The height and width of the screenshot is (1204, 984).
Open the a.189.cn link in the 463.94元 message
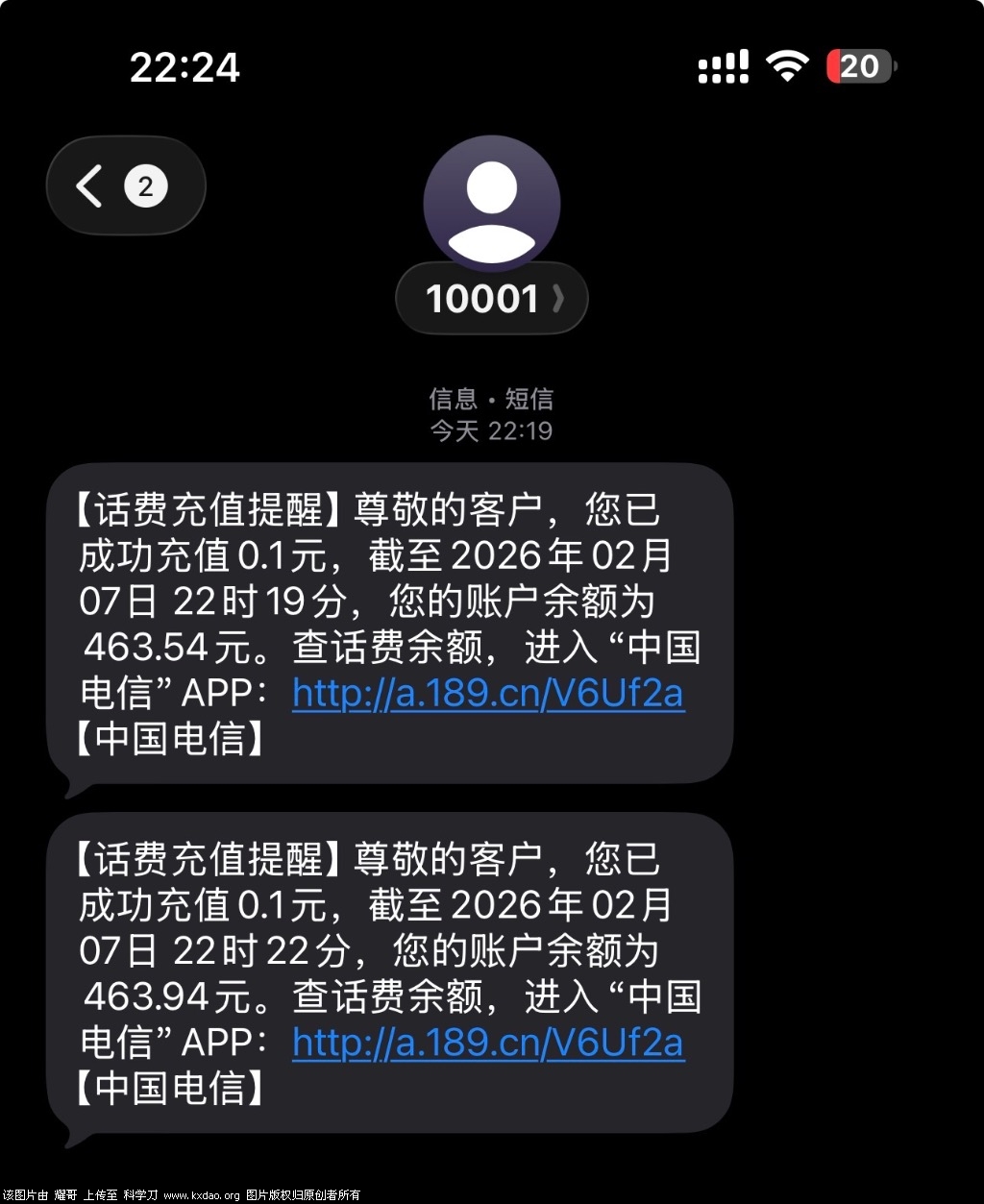coord(487,1043)
